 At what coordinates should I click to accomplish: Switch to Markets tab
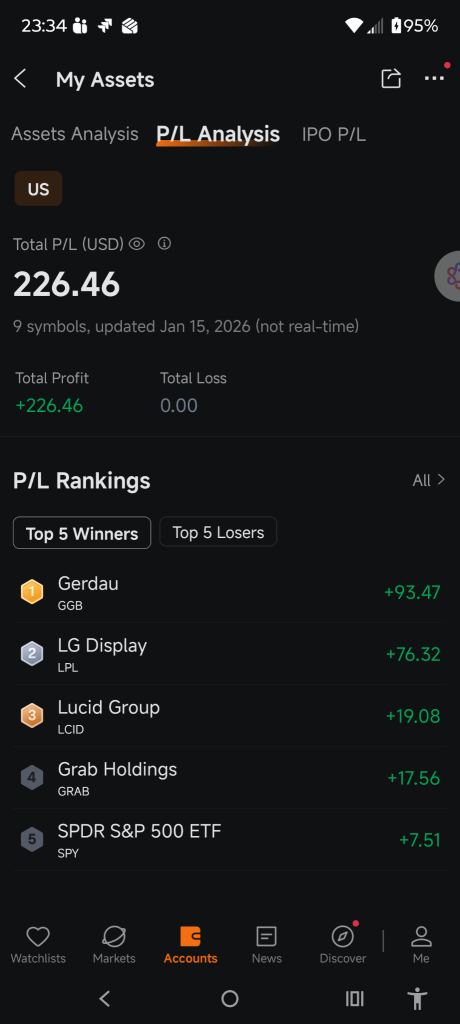114,946
